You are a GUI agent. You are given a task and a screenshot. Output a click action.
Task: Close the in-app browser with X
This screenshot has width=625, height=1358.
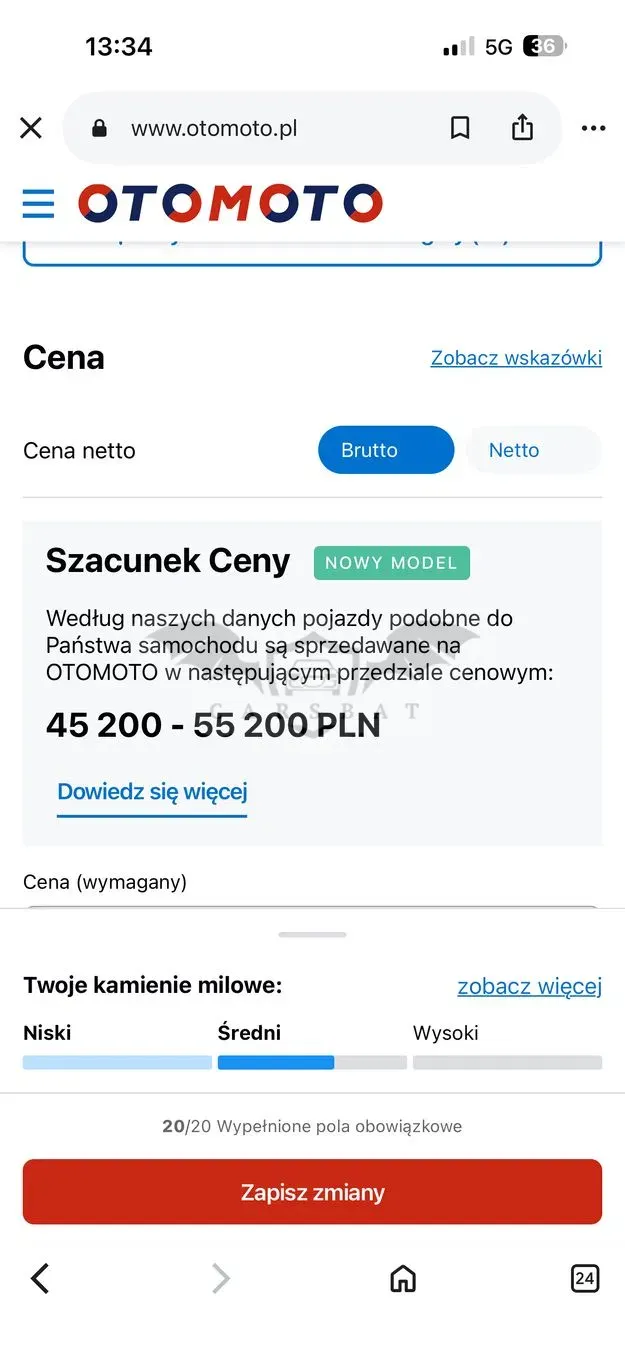tap(31, 128)
